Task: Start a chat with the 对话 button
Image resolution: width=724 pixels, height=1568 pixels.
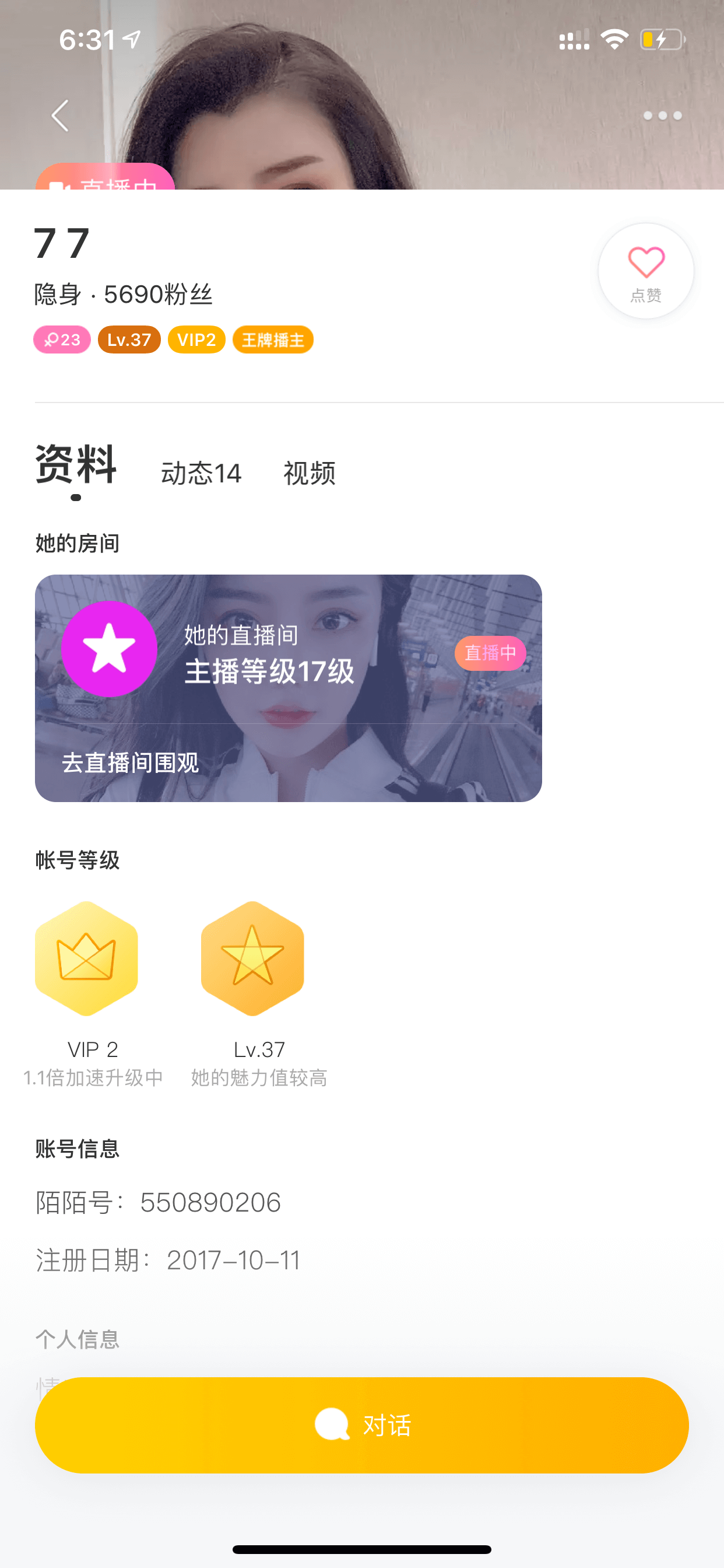Action: click(x=361, y=1425)
